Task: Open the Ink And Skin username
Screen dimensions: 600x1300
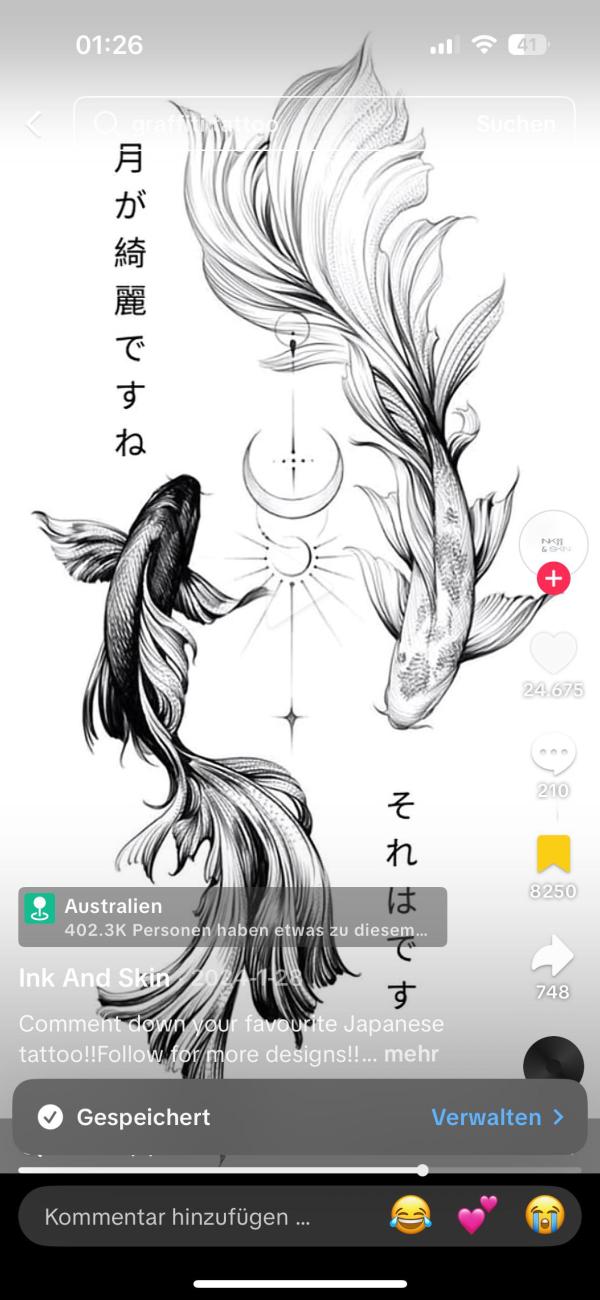Action: point(94,978)
